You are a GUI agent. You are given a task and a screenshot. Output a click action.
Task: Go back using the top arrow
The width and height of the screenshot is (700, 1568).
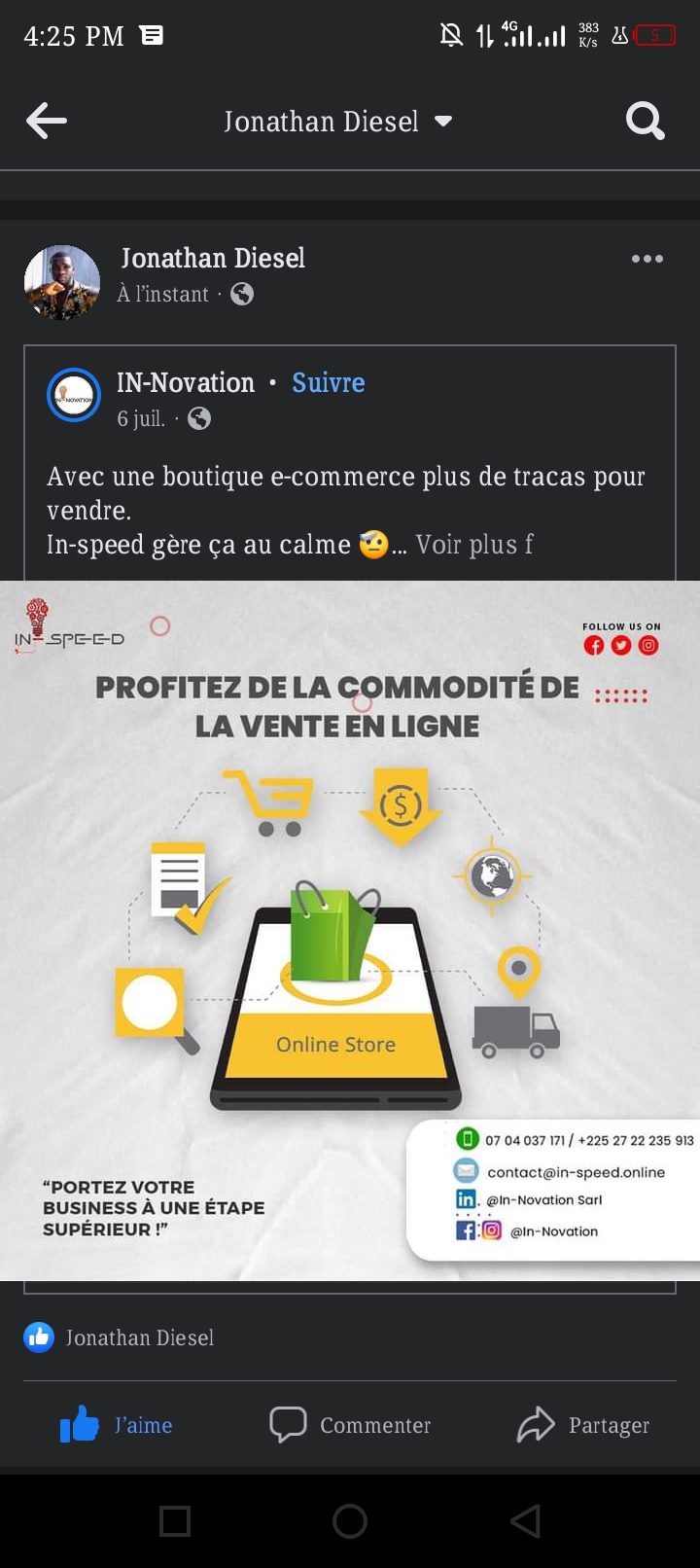click(x=47, y=122)
